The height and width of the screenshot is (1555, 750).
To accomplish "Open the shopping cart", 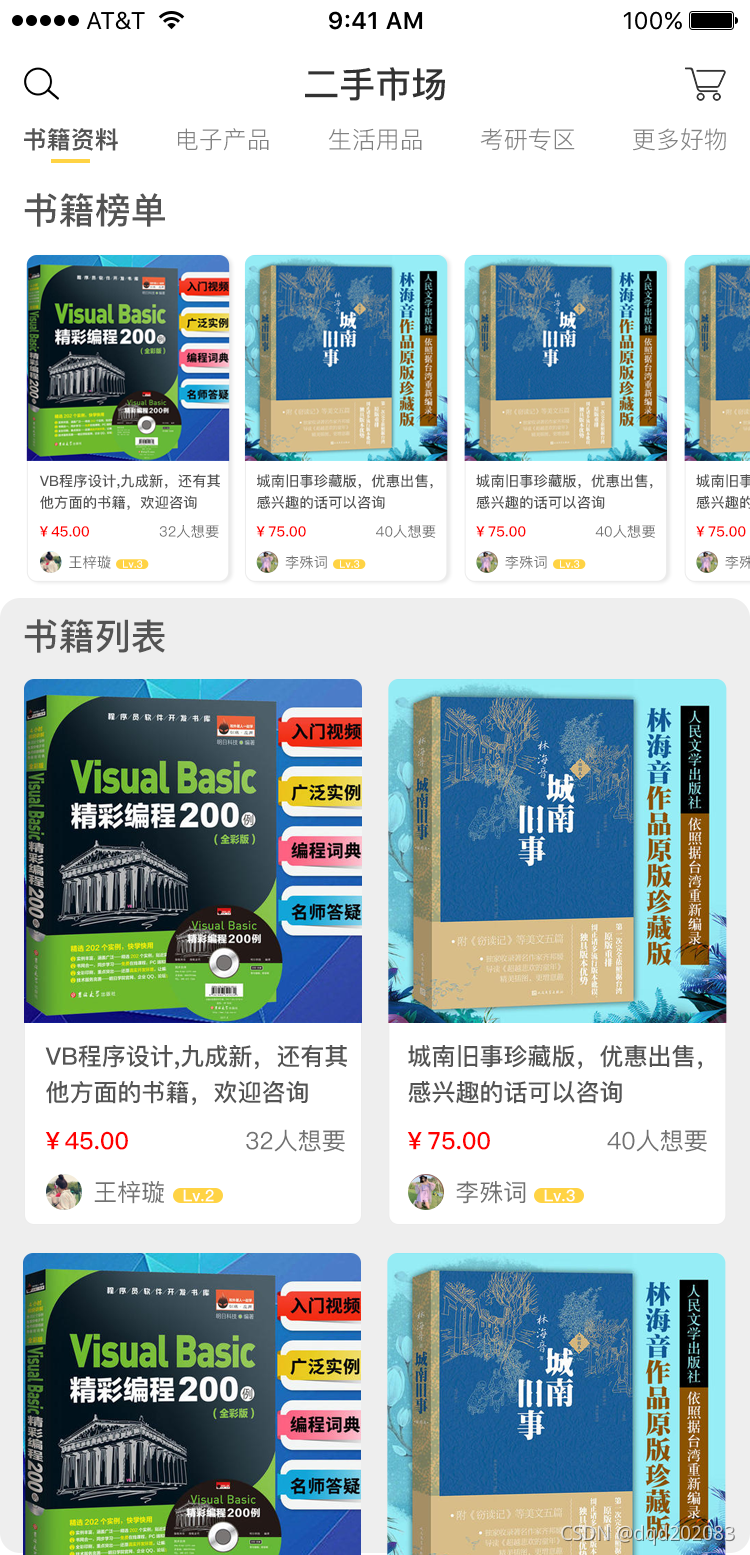I will point(705,84).
